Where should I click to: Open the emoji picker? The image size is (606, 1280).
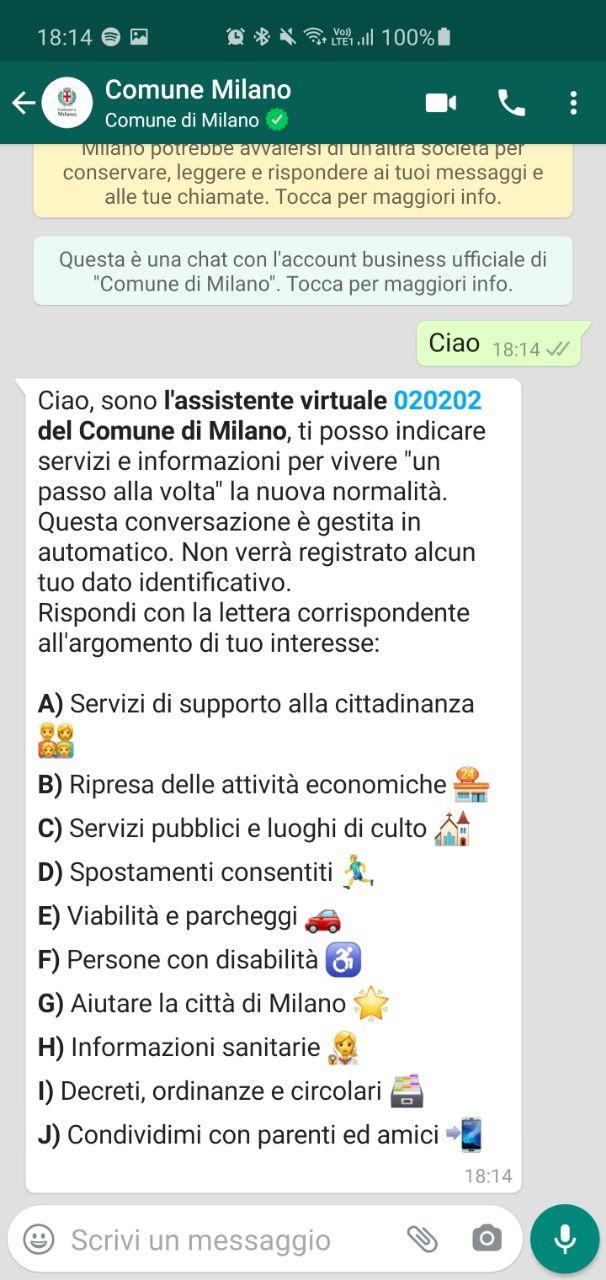[x=39, y=1240]
